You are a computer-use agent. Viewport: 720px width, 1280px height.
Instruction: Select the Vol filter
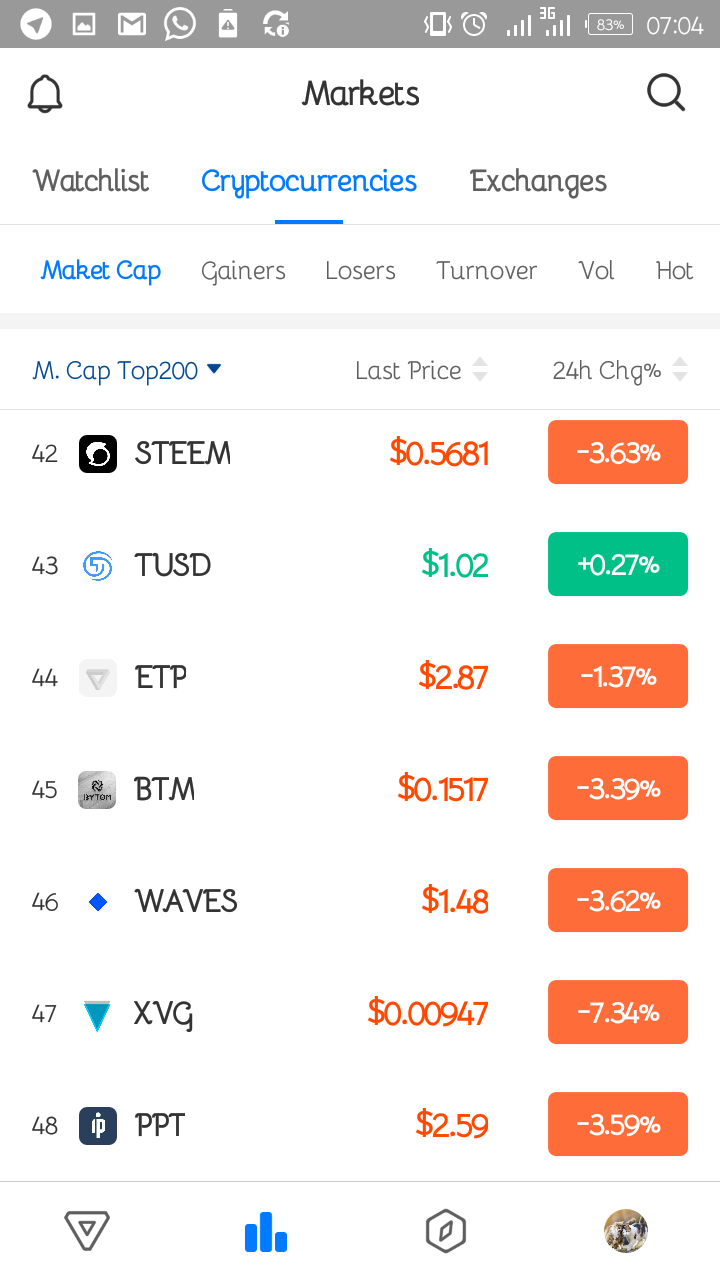point(596,271)
